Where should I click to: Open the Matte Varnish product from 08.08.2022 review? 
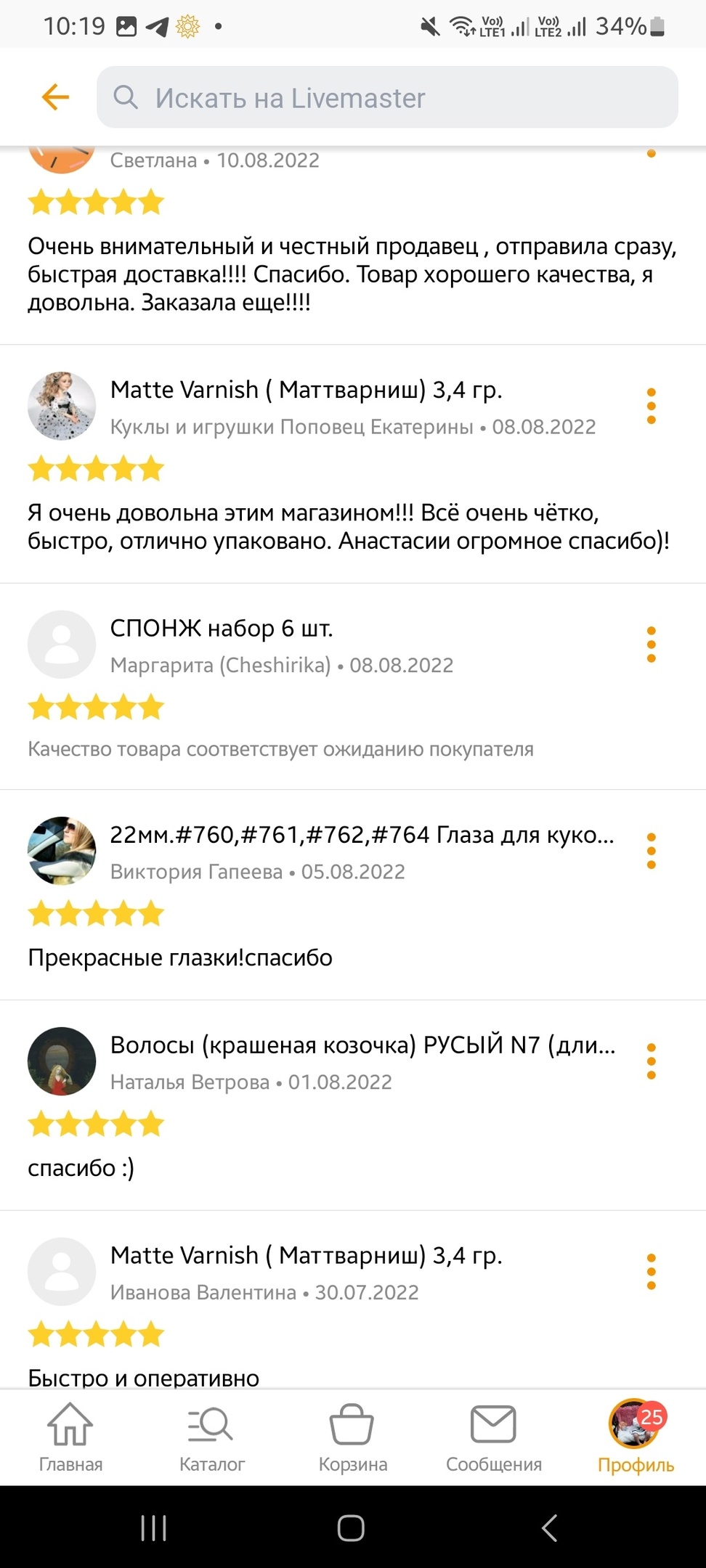(x=306, y=390)
